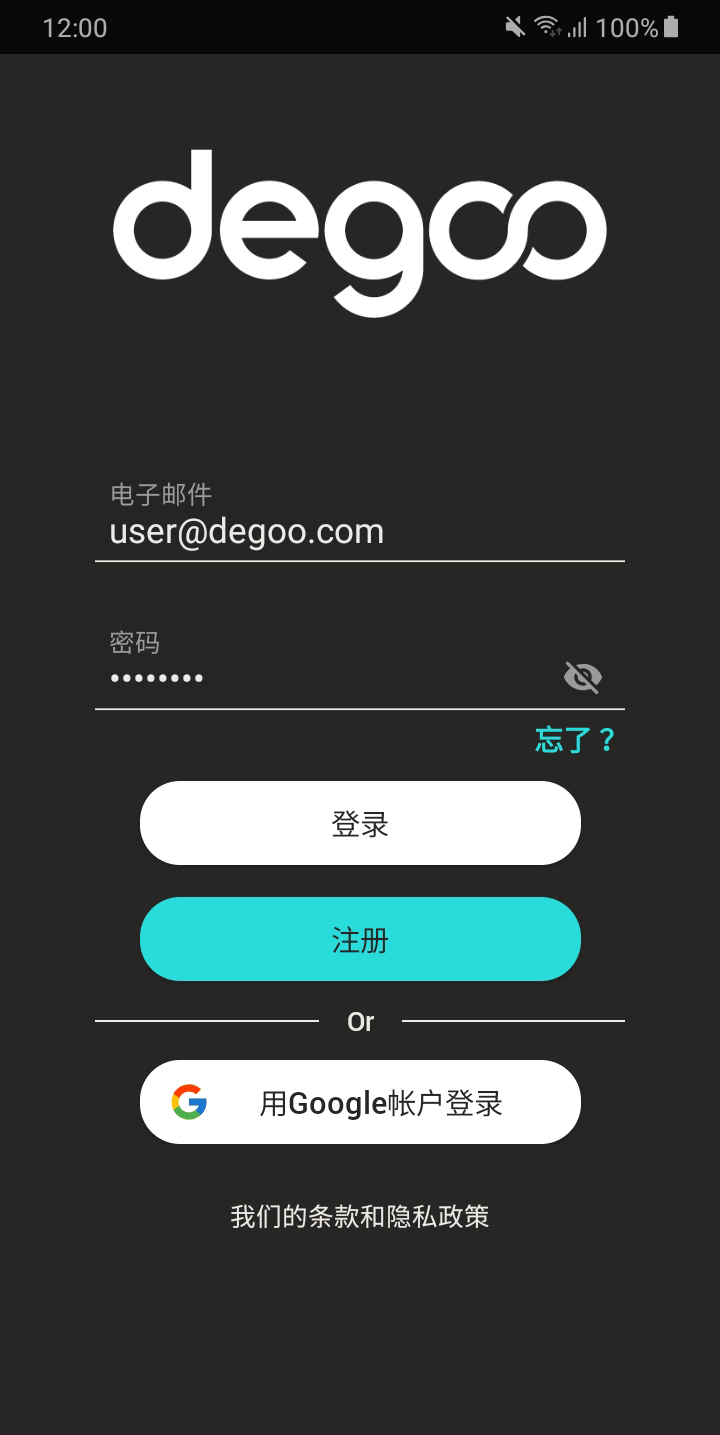Sign in with 用Google帐户登录
The image size is (720, 1435).
pyautogui.click(x=360, y=1102)
